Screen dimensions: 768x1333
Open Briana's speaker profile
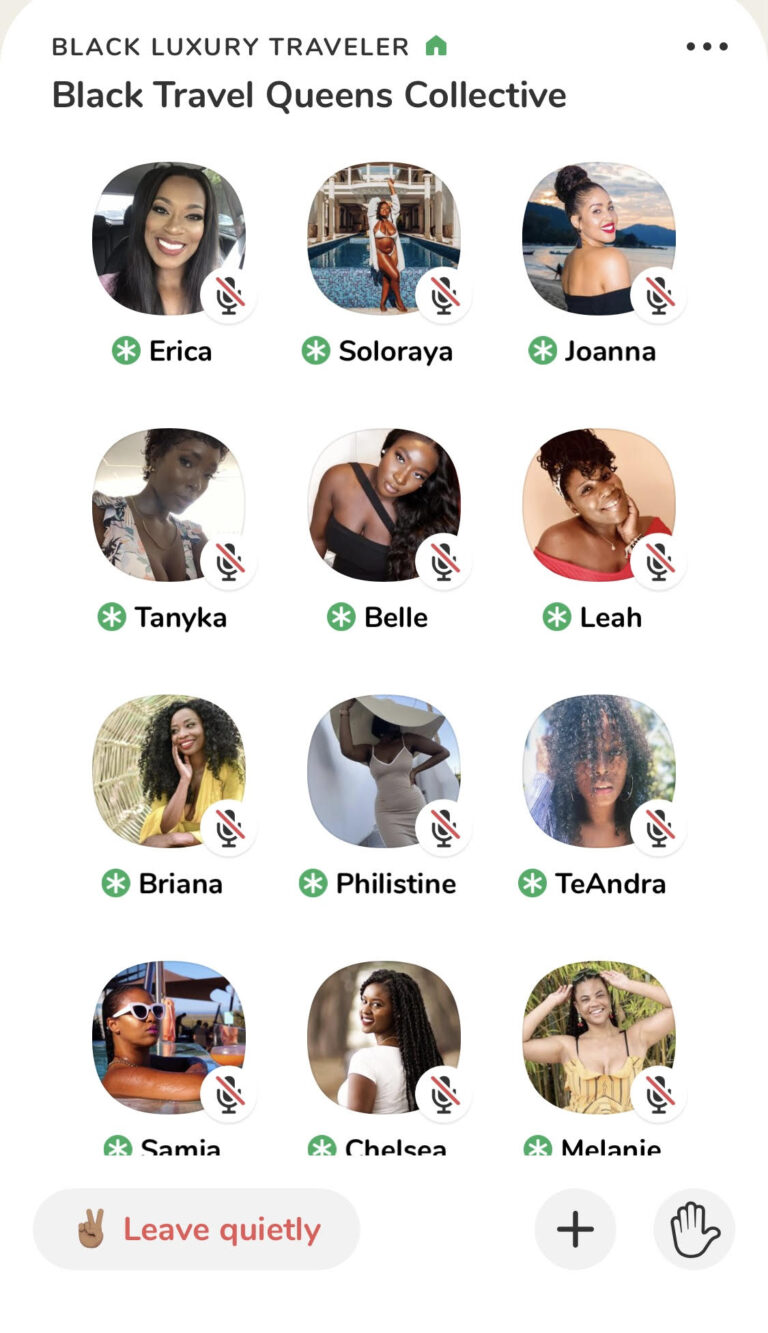168,771
